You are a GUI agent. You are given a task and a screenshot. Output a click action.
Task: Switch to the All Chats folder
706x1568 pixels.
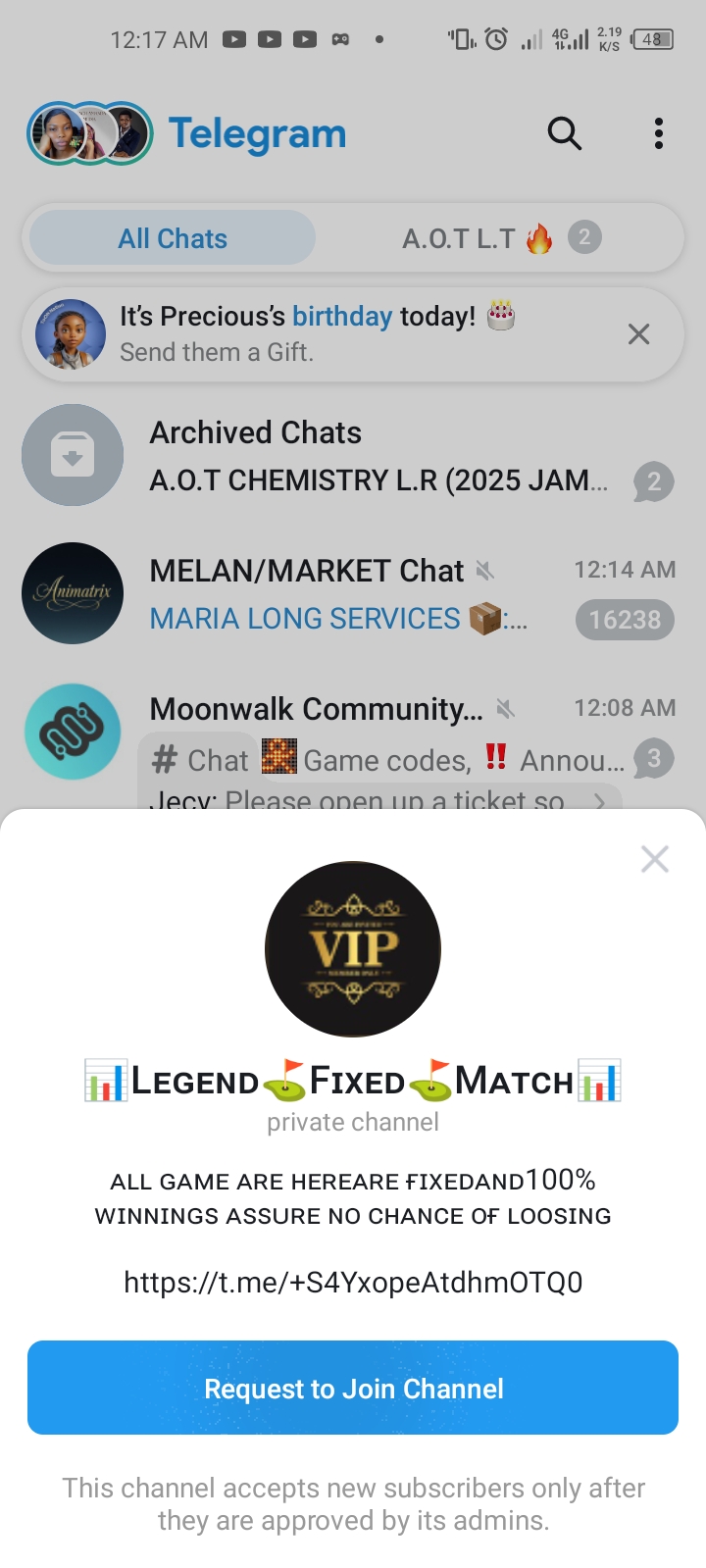[173, 238]
